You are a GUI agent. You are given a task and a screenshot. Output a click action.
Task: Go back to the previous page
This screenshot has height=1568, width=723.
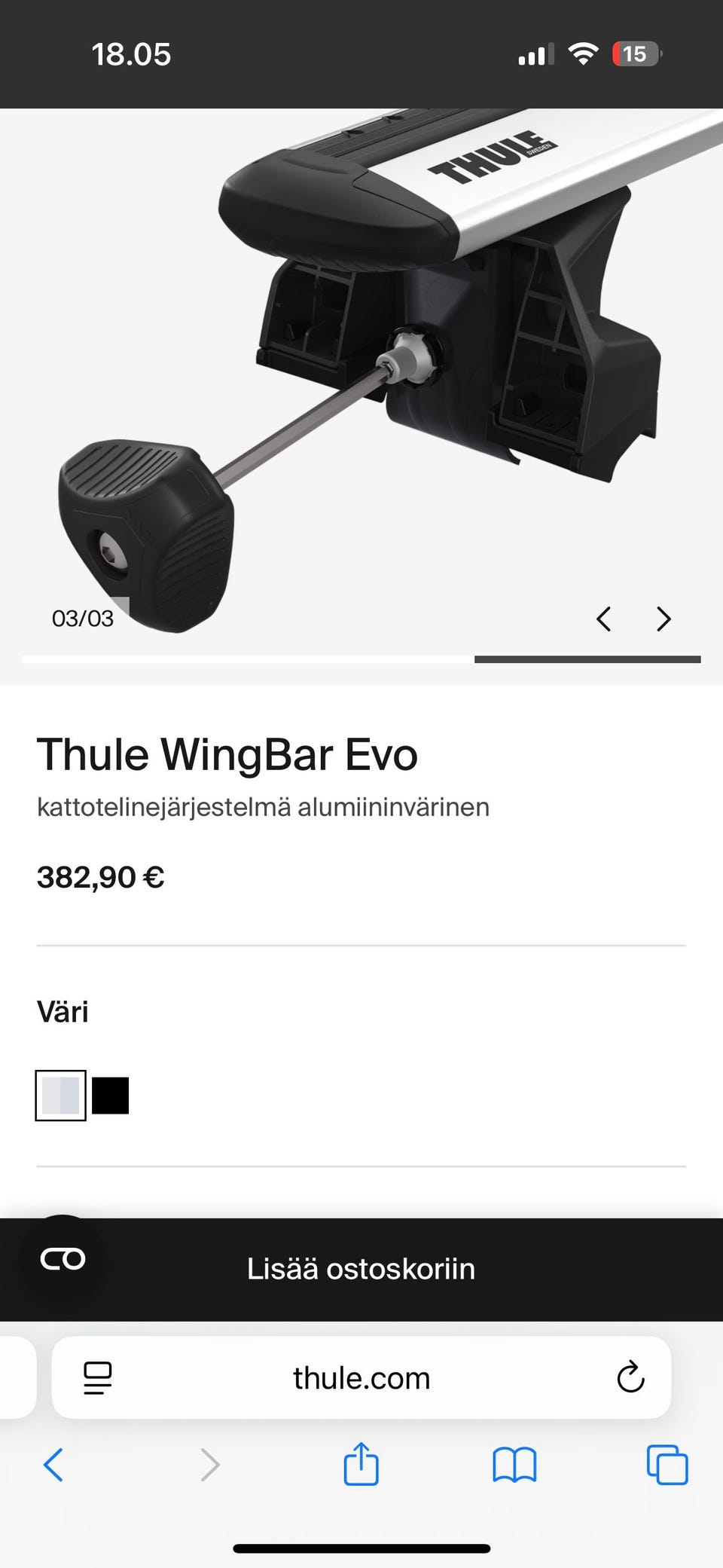[x=53, y=1466]
